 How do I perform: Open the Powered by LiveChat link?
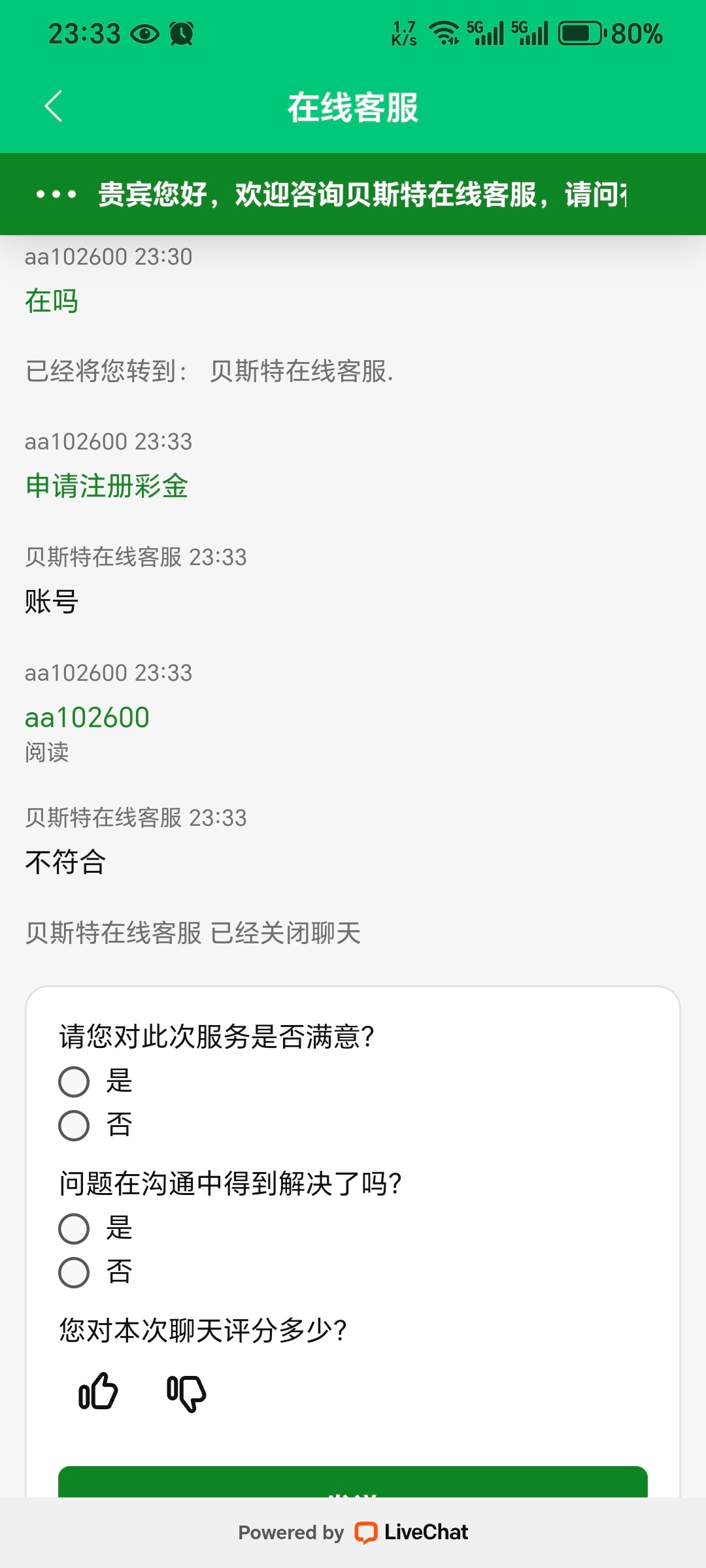coord(353,1533)
